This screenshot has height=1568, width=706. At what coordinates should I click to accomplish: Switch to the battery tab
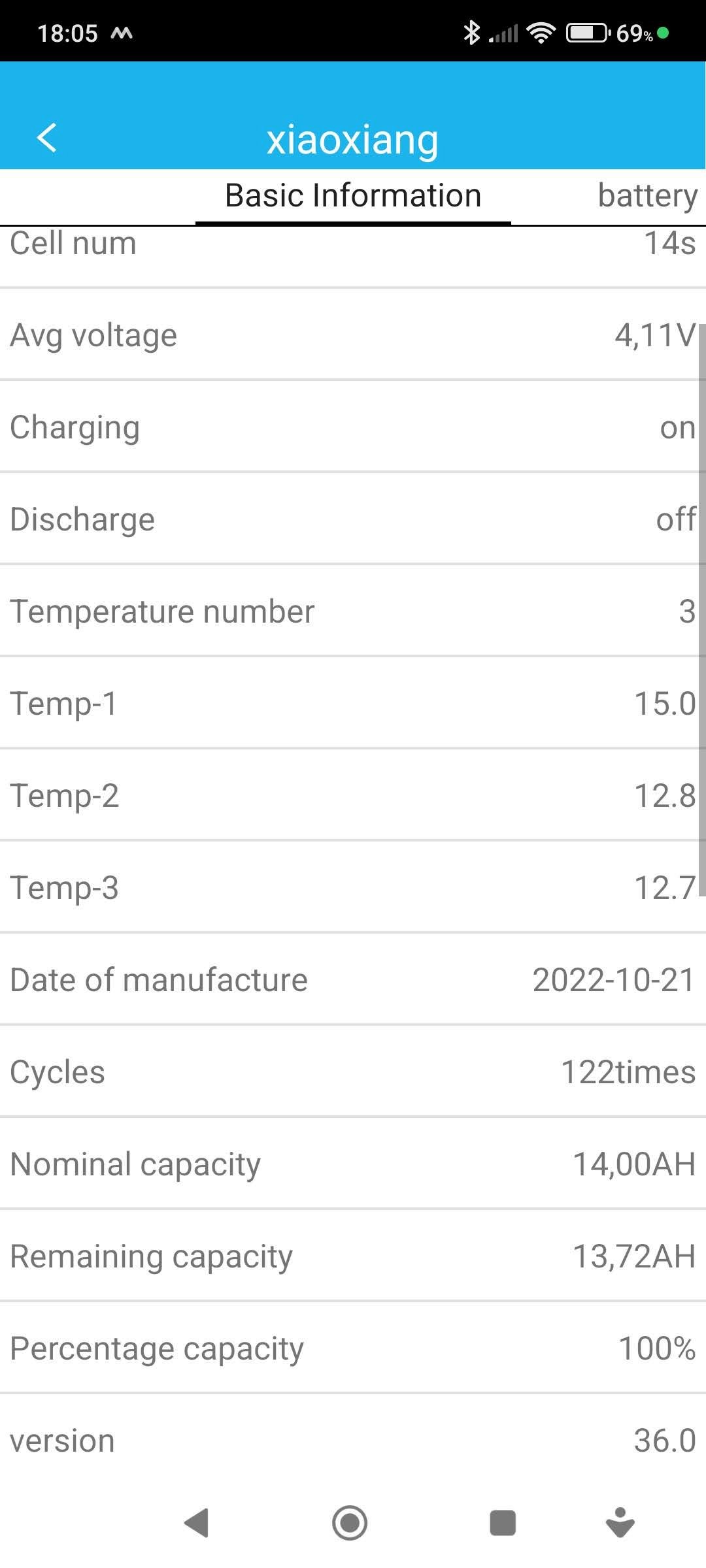point(647,196)
